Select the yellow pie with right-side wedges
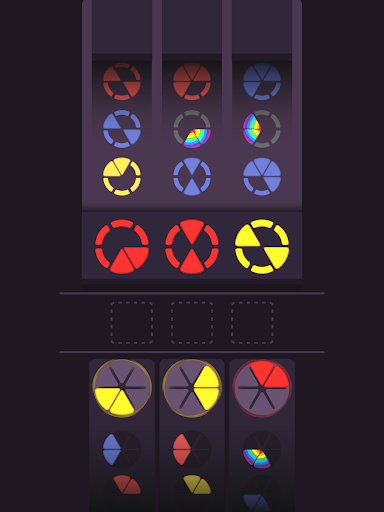Screen dimensions: 384x512 coord(192,388)
